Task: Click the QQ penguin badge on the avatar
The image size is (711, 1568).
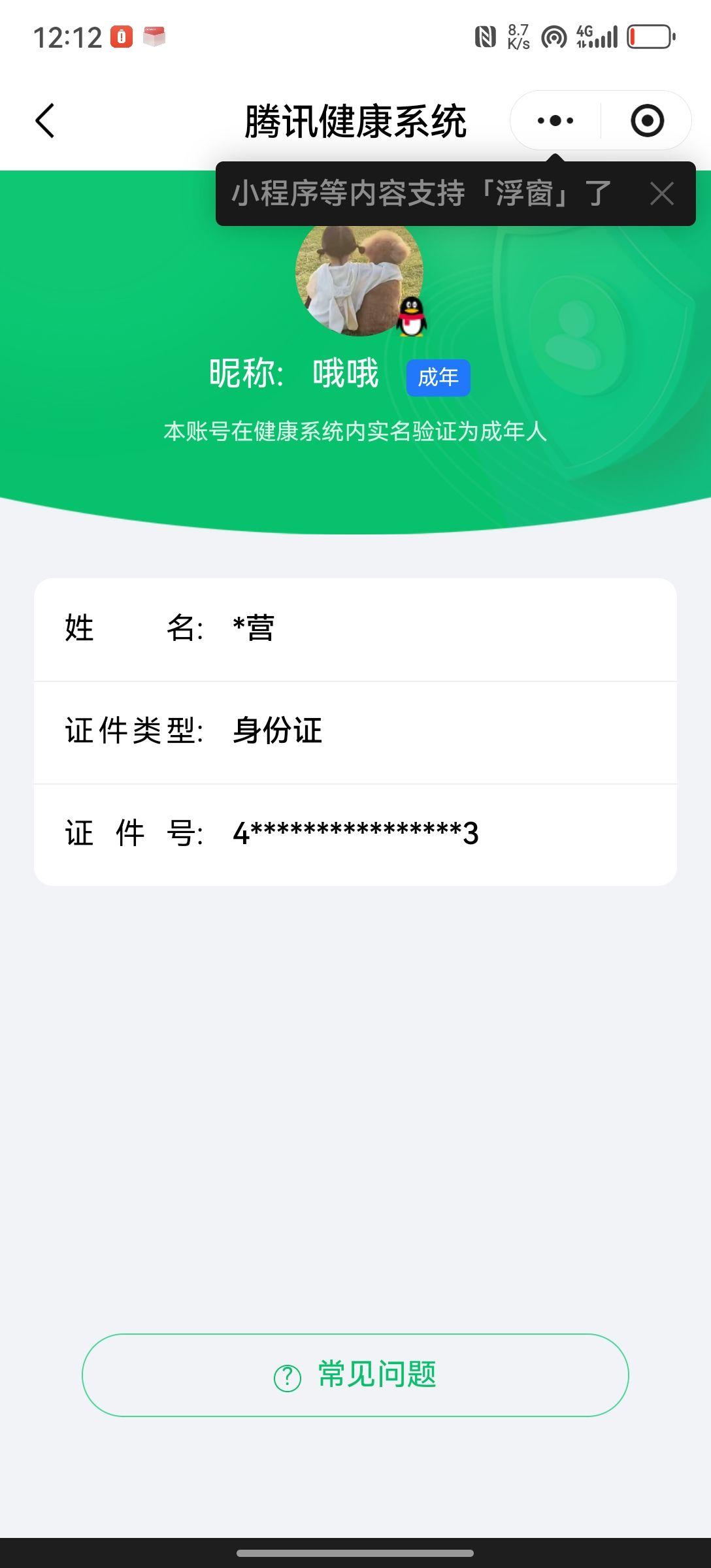Action: [x=410, y=317]
